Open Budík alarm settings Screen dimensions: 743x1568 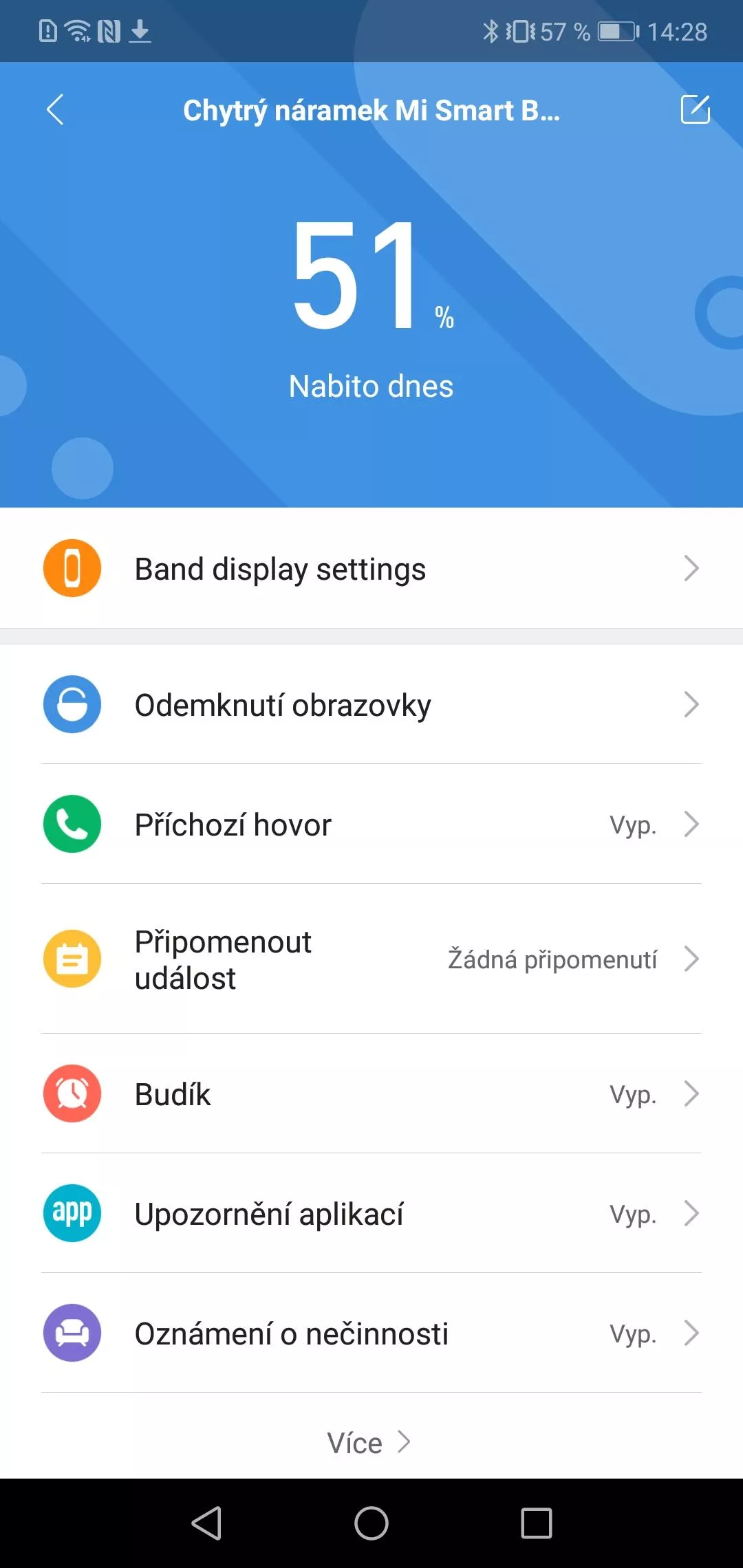[371, 1094]
